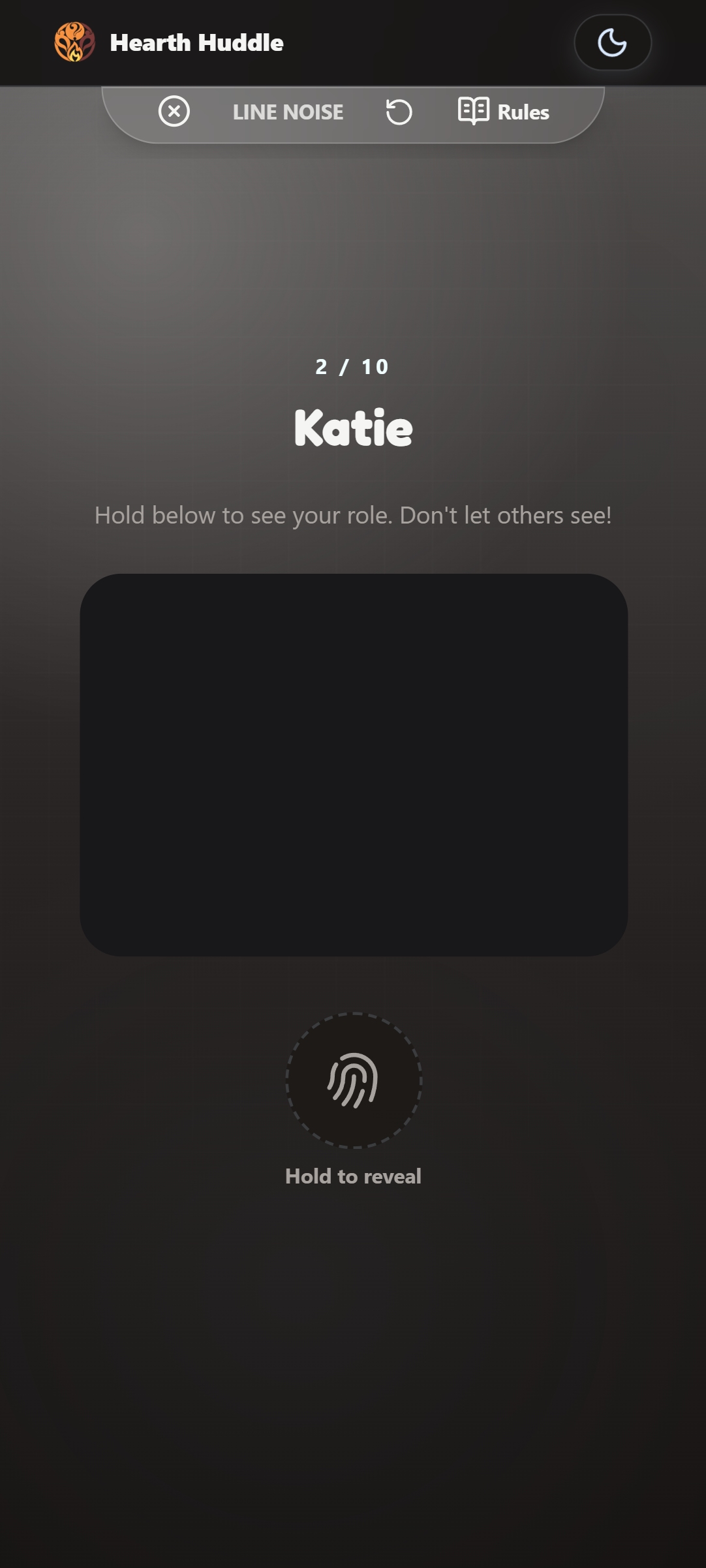This screenshot has width=706, height=1568.
Task: Tap the fingerprint Hold to reveal button
Action: coord(354,1080)
